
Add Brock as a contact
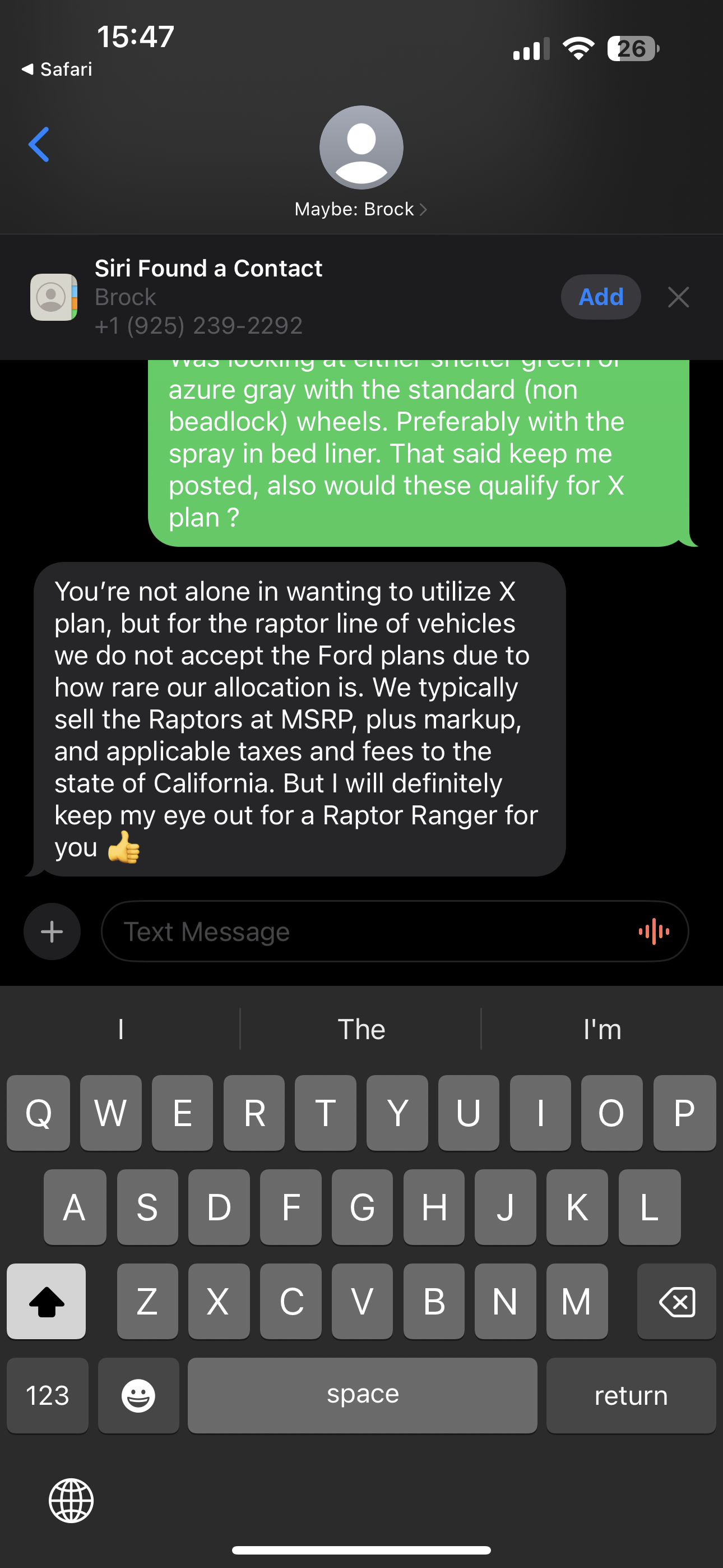601,297
